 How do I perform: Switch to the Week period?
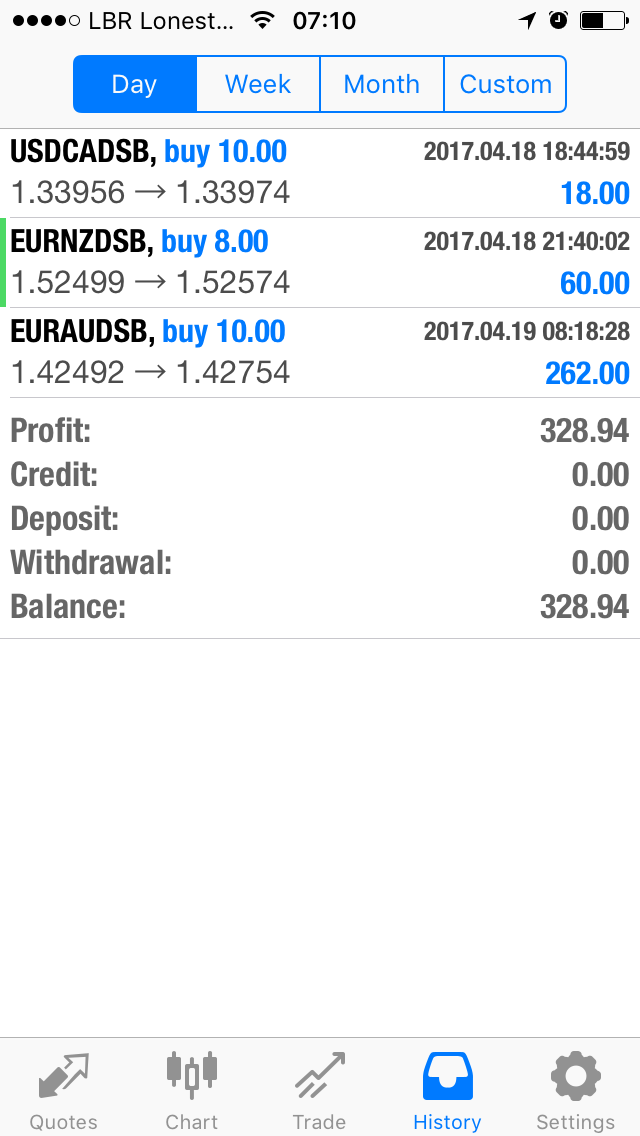tap(258, 84)
